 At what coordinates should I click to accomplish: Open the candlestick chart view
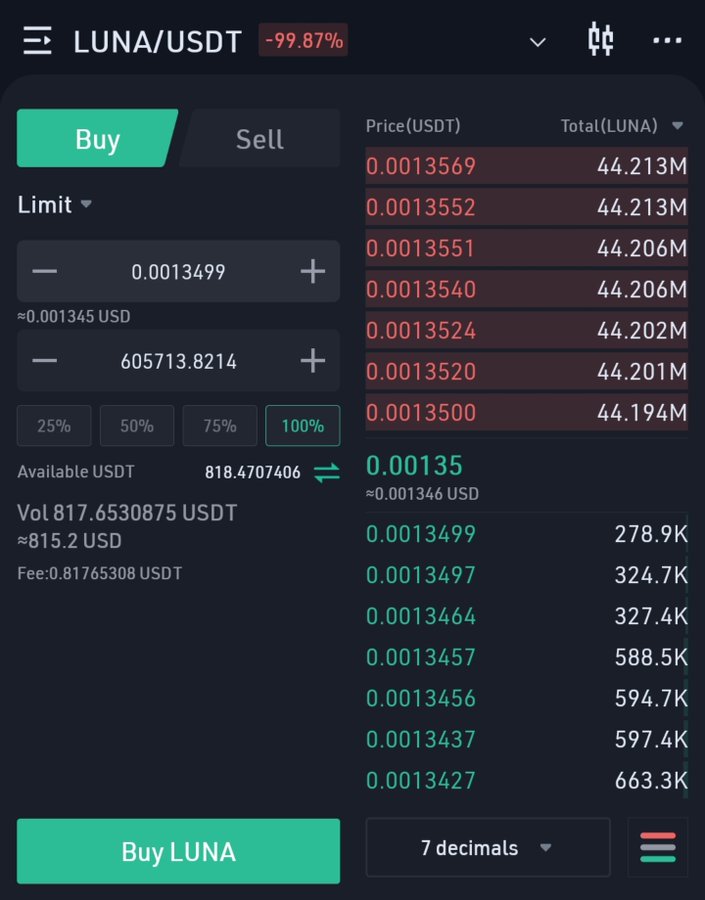[600, 40]
